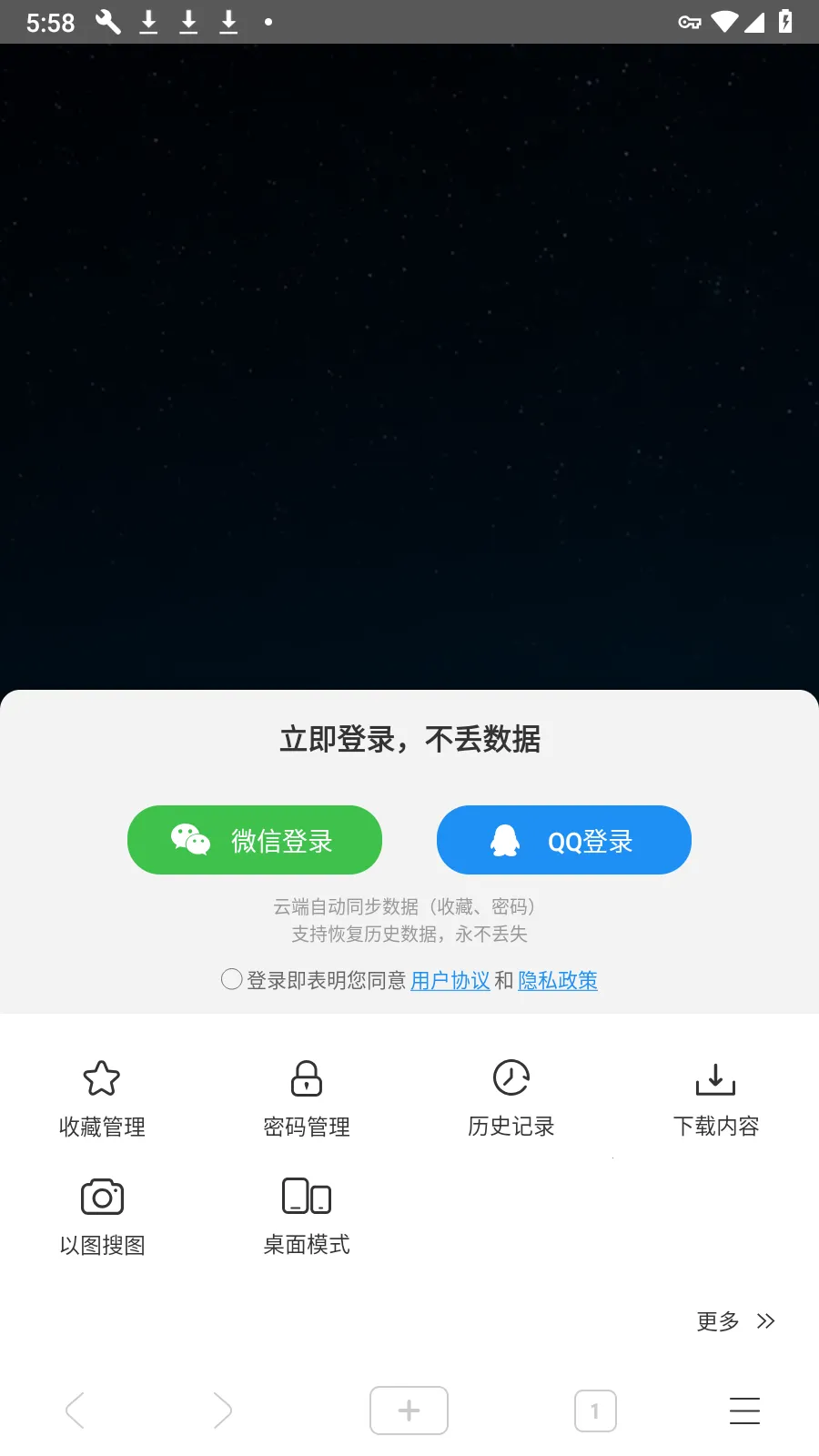Image resolution: width=819 pixels, height=1456 pixels.
Task: Tap the back navigation arrow
Action: tap(75, 1410)
